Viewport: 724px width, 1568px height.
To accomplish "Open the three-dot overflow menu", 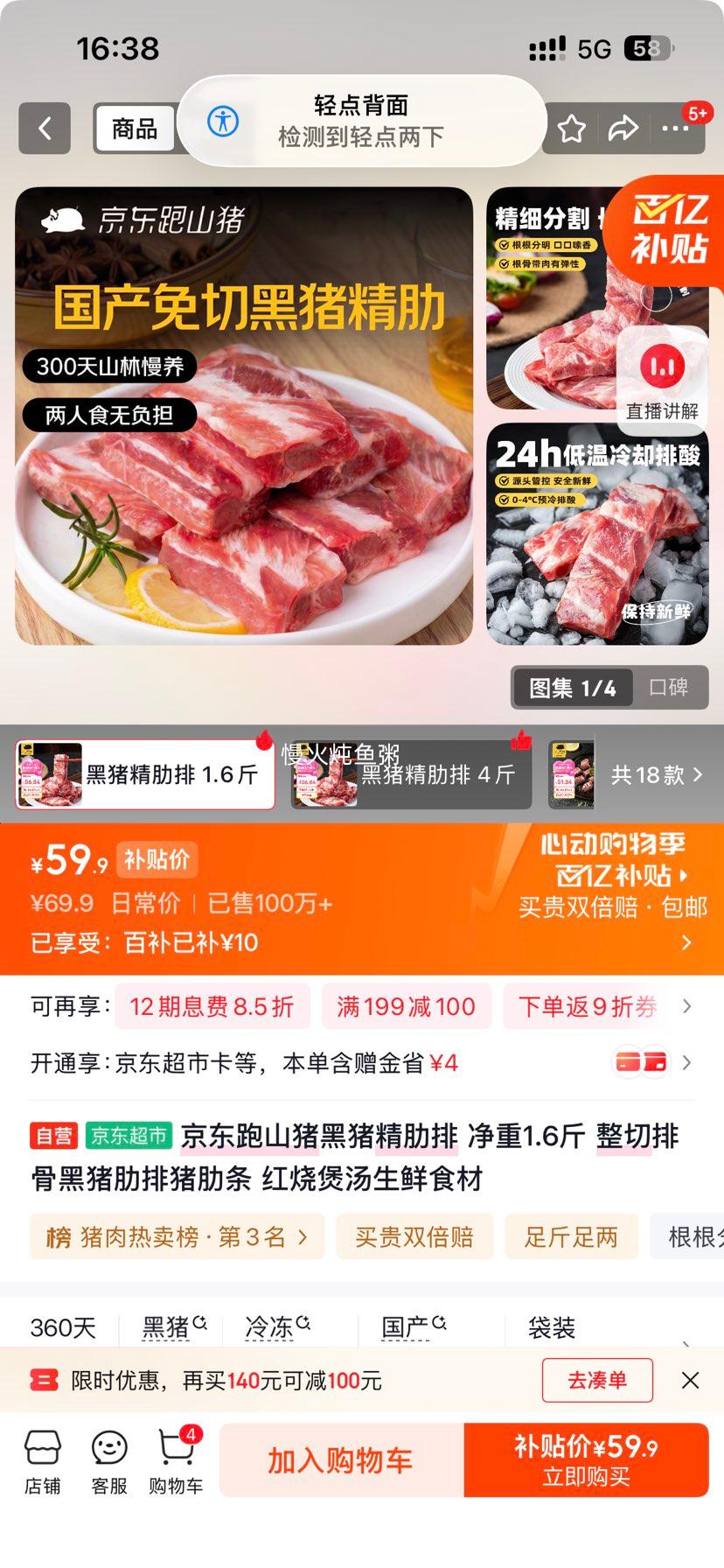I will pyautogui.click(x=675, y=129).
